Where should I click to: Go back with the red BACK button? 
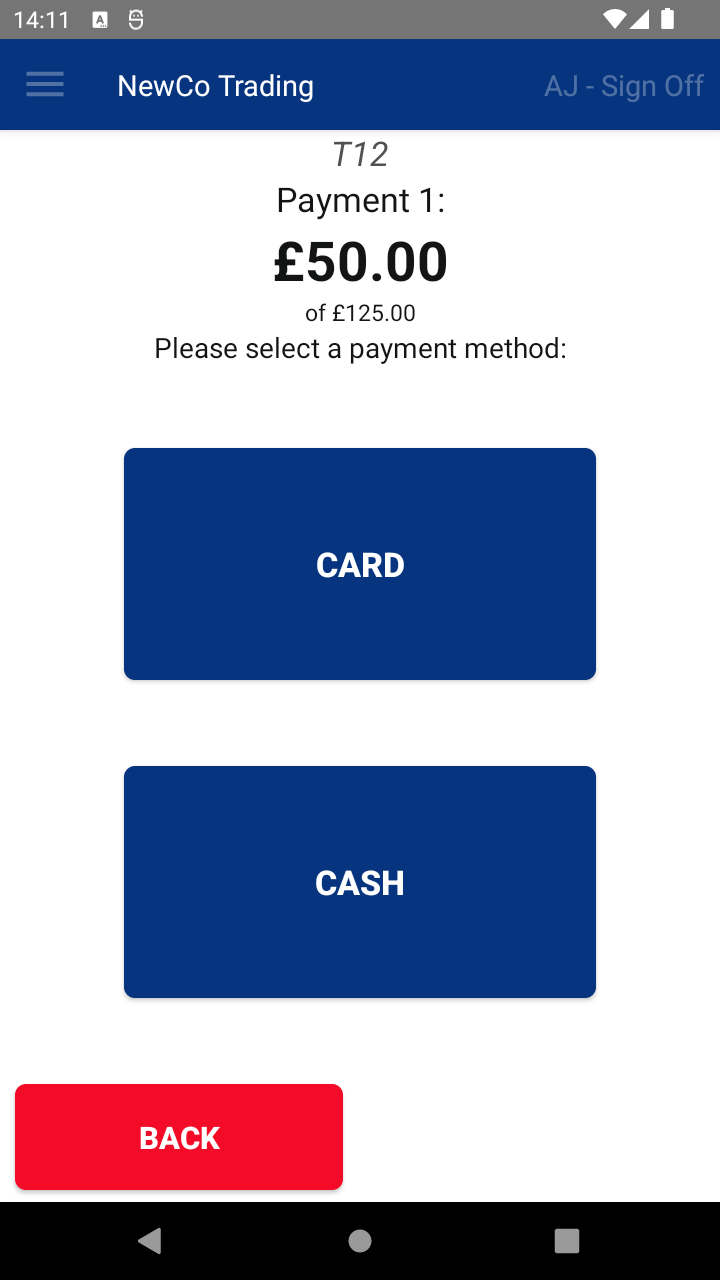pos(179,1137)
